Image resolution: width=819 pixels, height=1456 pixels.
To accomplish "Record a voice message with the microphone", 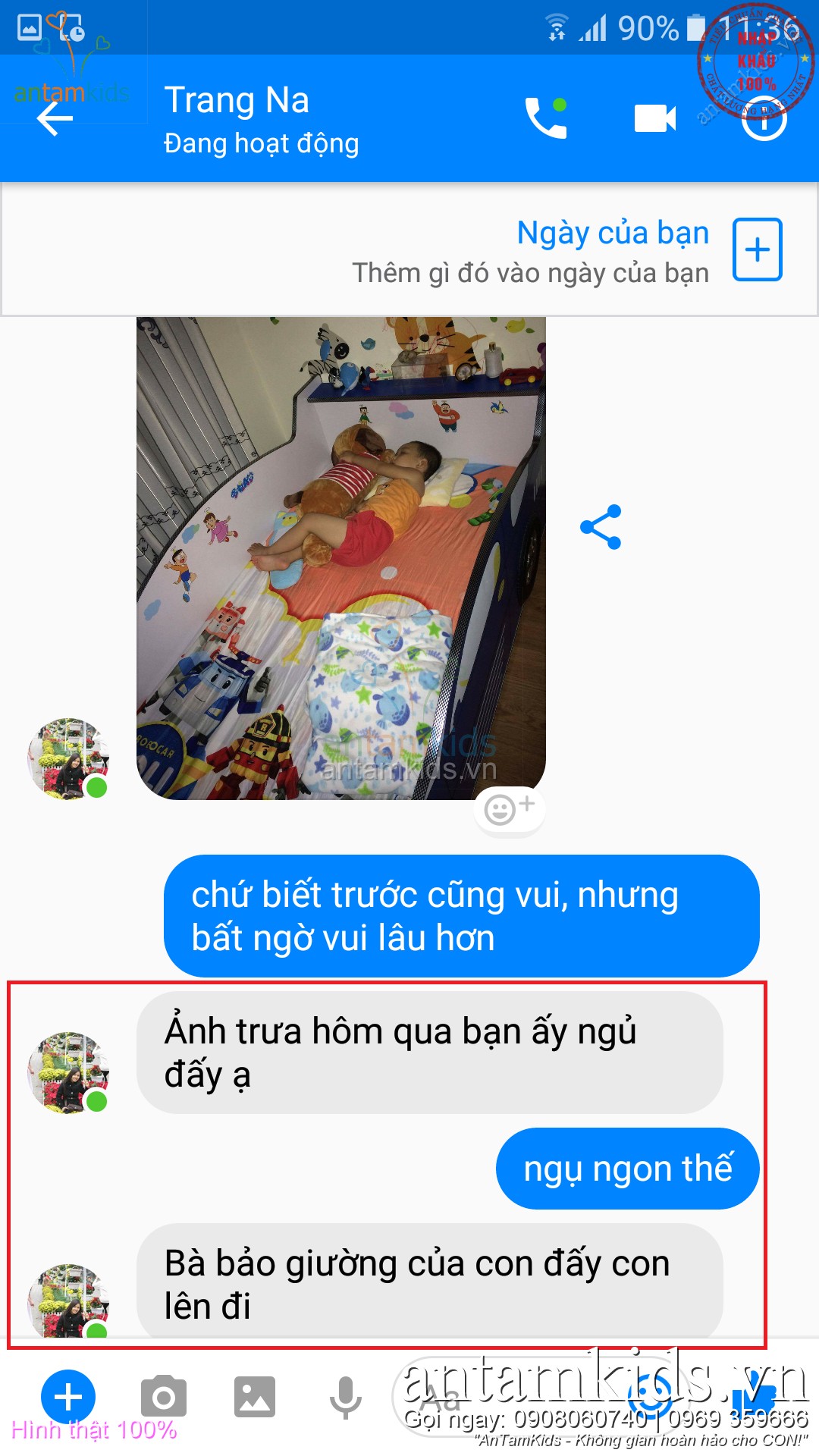I will pos(346,1396).
